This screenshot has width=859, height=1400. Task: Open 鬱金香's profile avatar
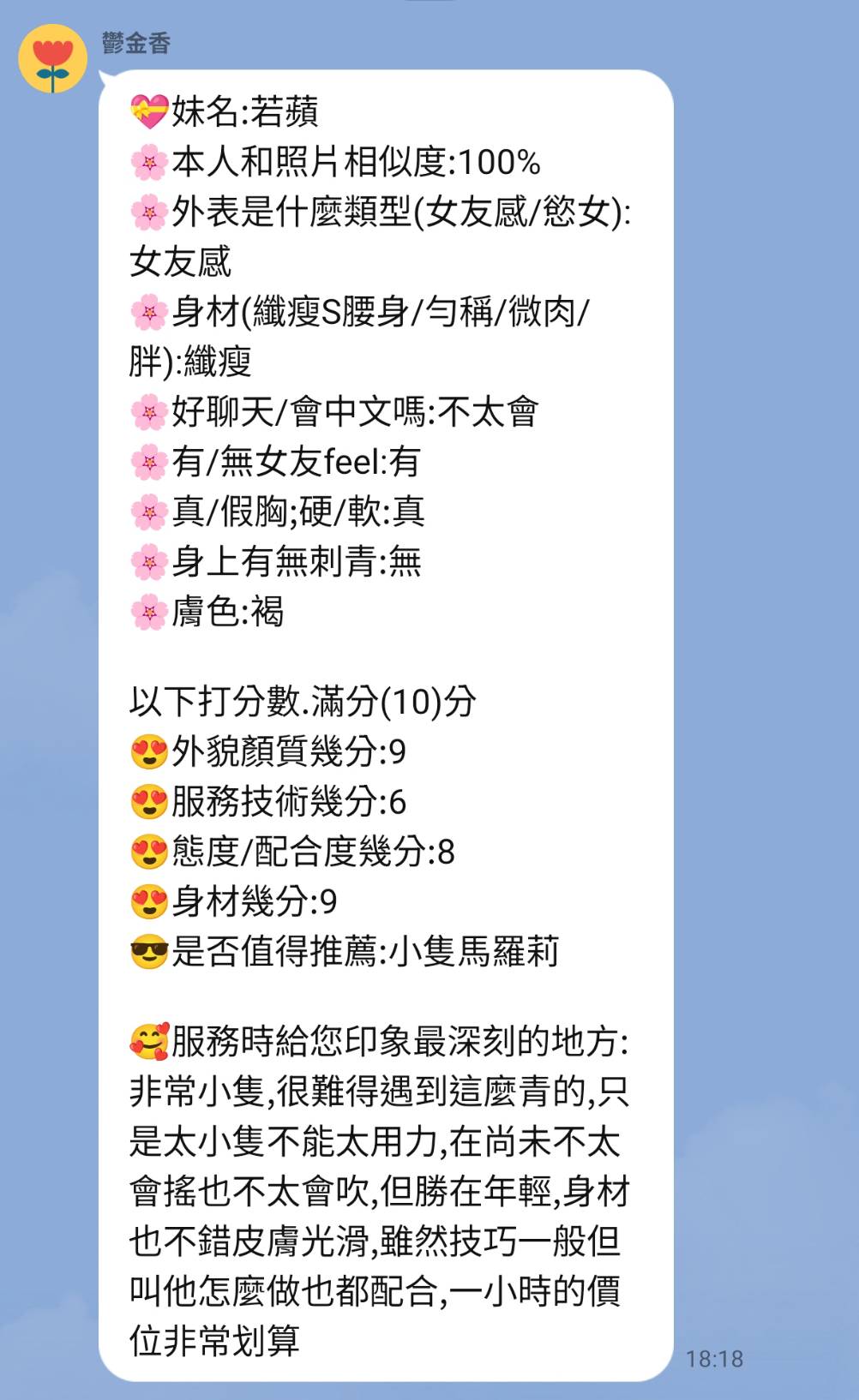(53, 59)
